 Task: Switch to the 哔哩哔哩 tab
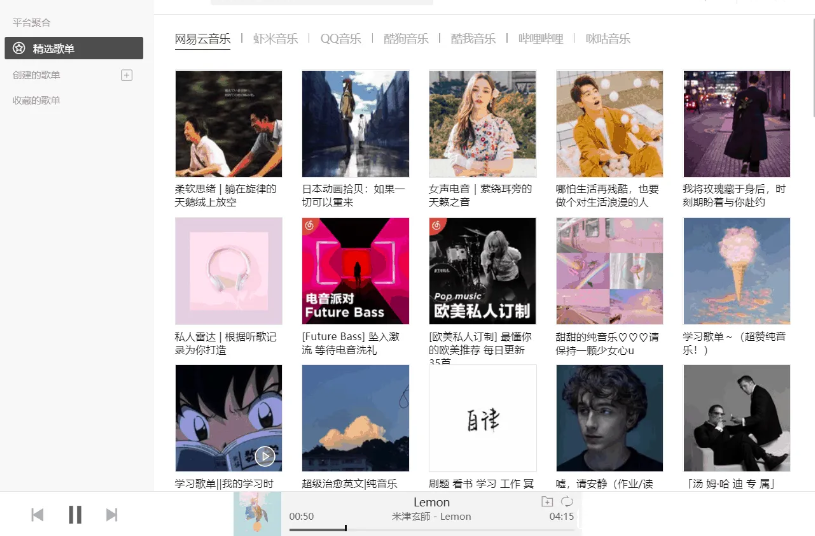point(540,39)
